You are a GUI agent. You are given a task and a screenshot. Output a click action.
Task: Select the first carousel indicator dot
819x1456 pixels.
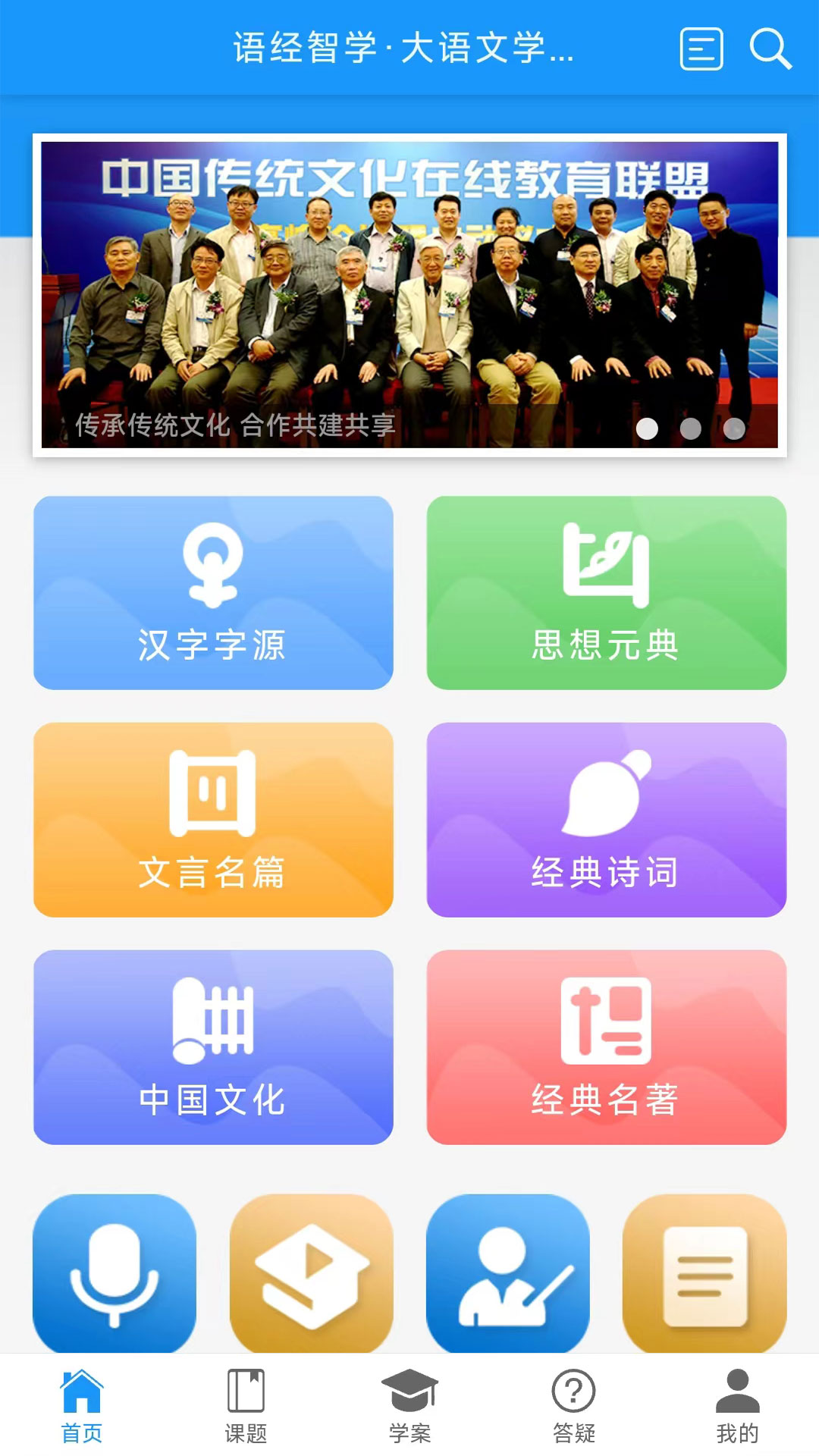click(x=648, y=428)
